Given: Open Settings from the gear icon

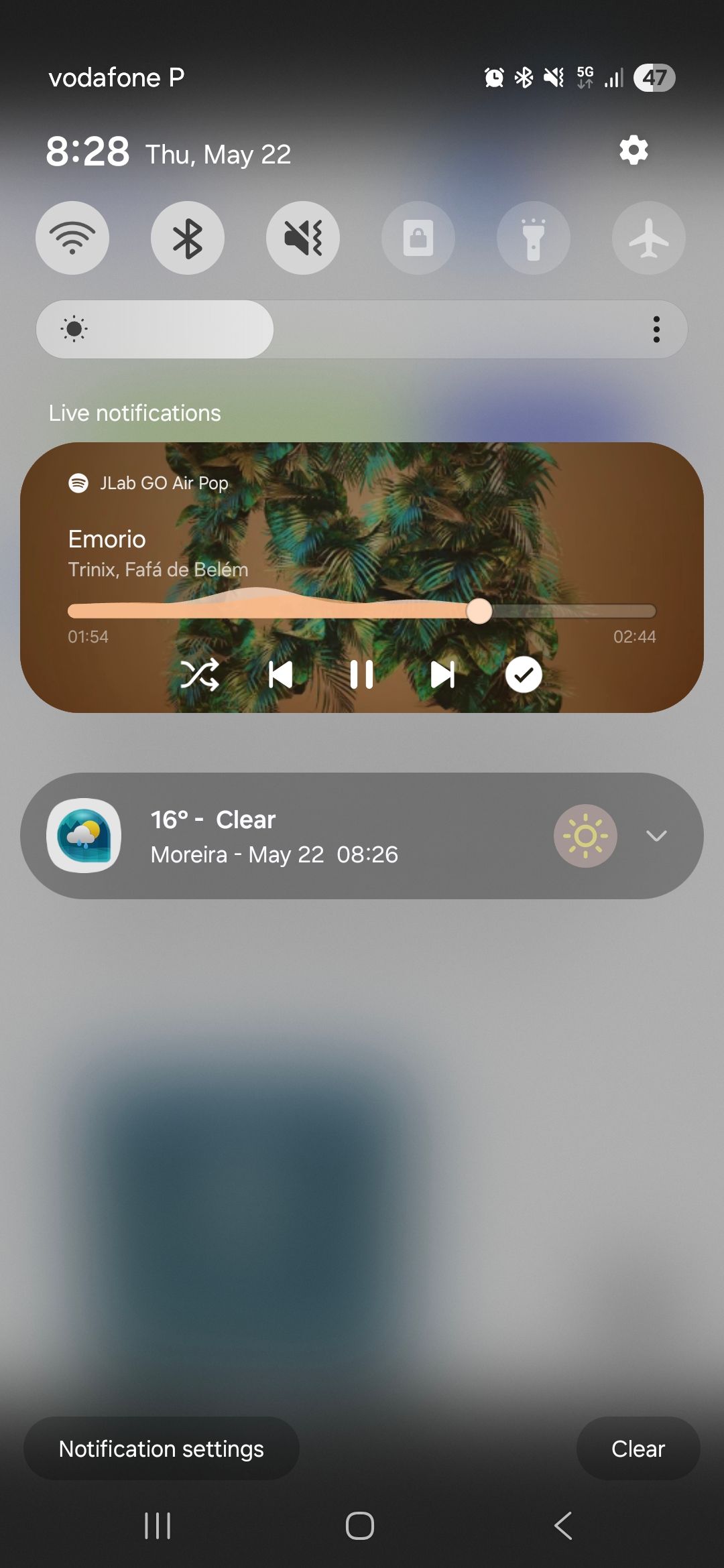Looking at the screenshot, I should [632, 150].
